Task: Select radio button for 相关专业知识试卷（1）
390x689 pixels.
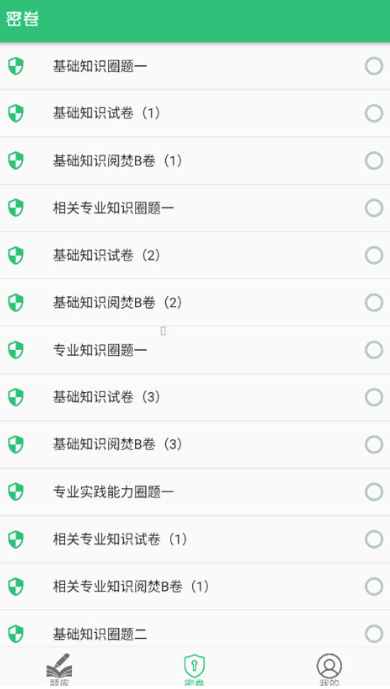Action: [x=374, y=539]
